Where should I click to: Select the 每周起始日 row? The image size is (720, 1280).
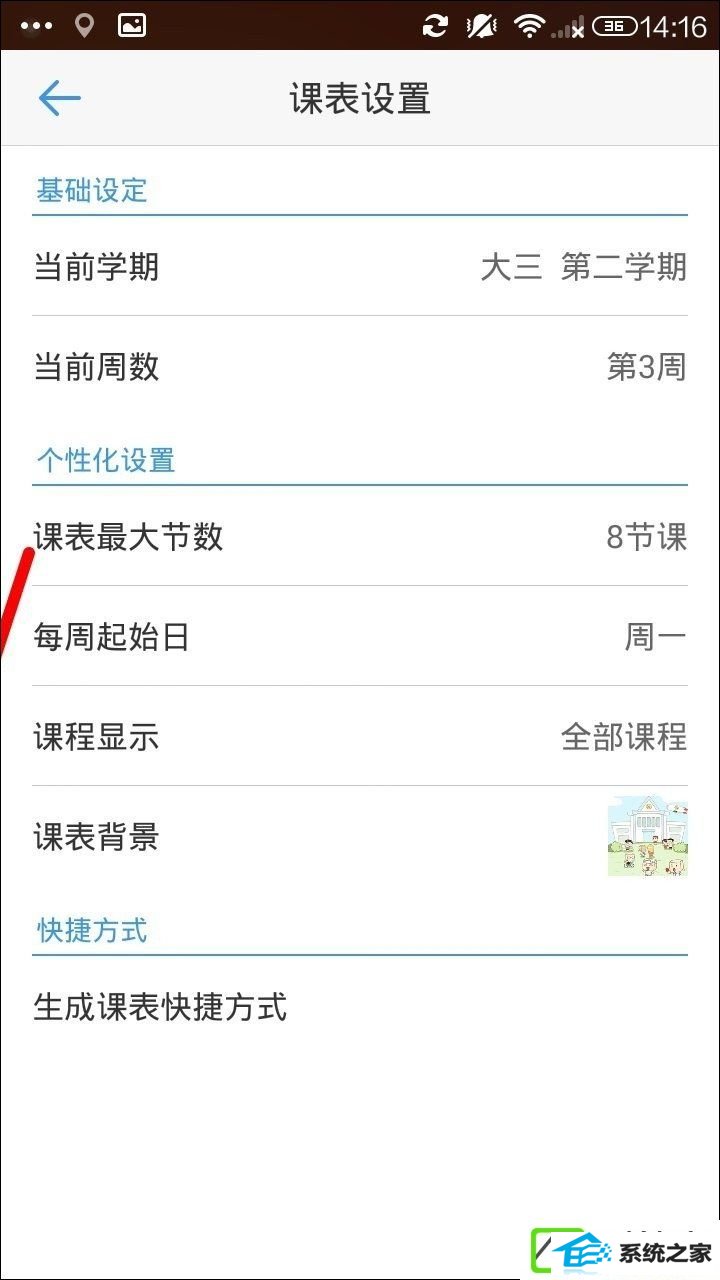[x=360, y=637]
